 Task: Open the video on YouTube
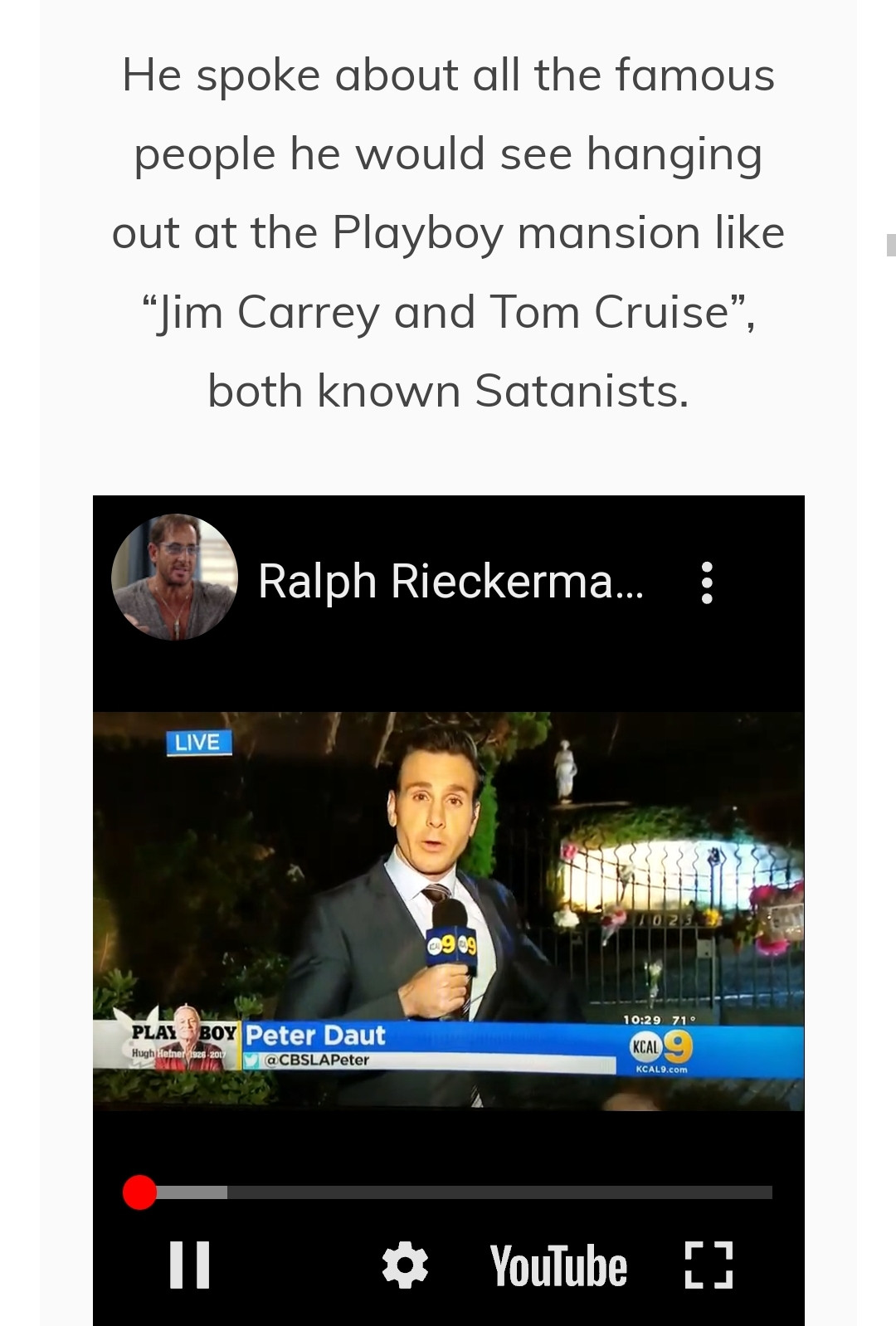point(558,1266)
